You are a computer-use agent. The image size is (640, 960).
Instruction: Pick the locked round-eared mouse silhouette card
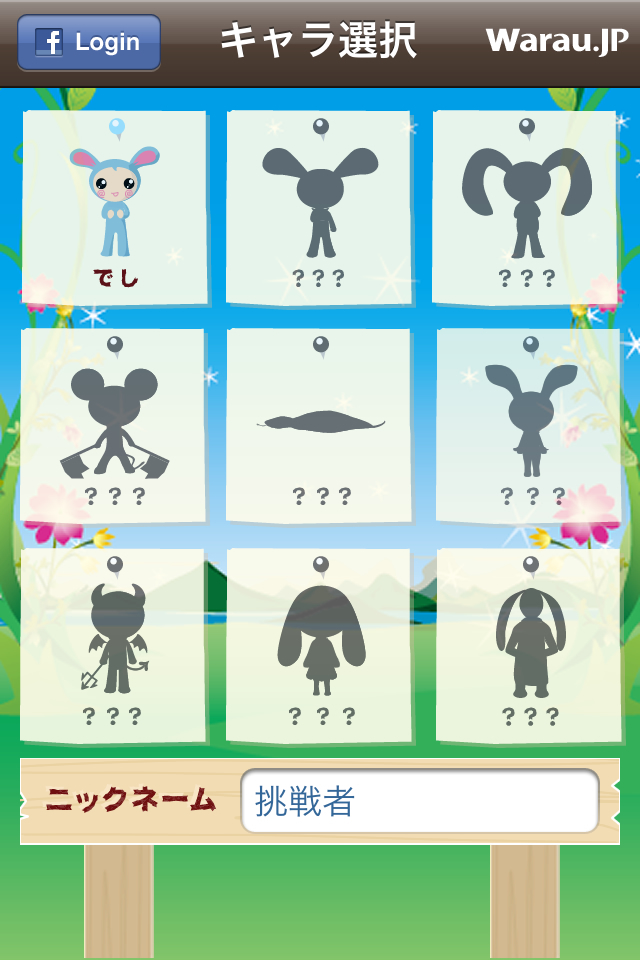pos(115,426)
